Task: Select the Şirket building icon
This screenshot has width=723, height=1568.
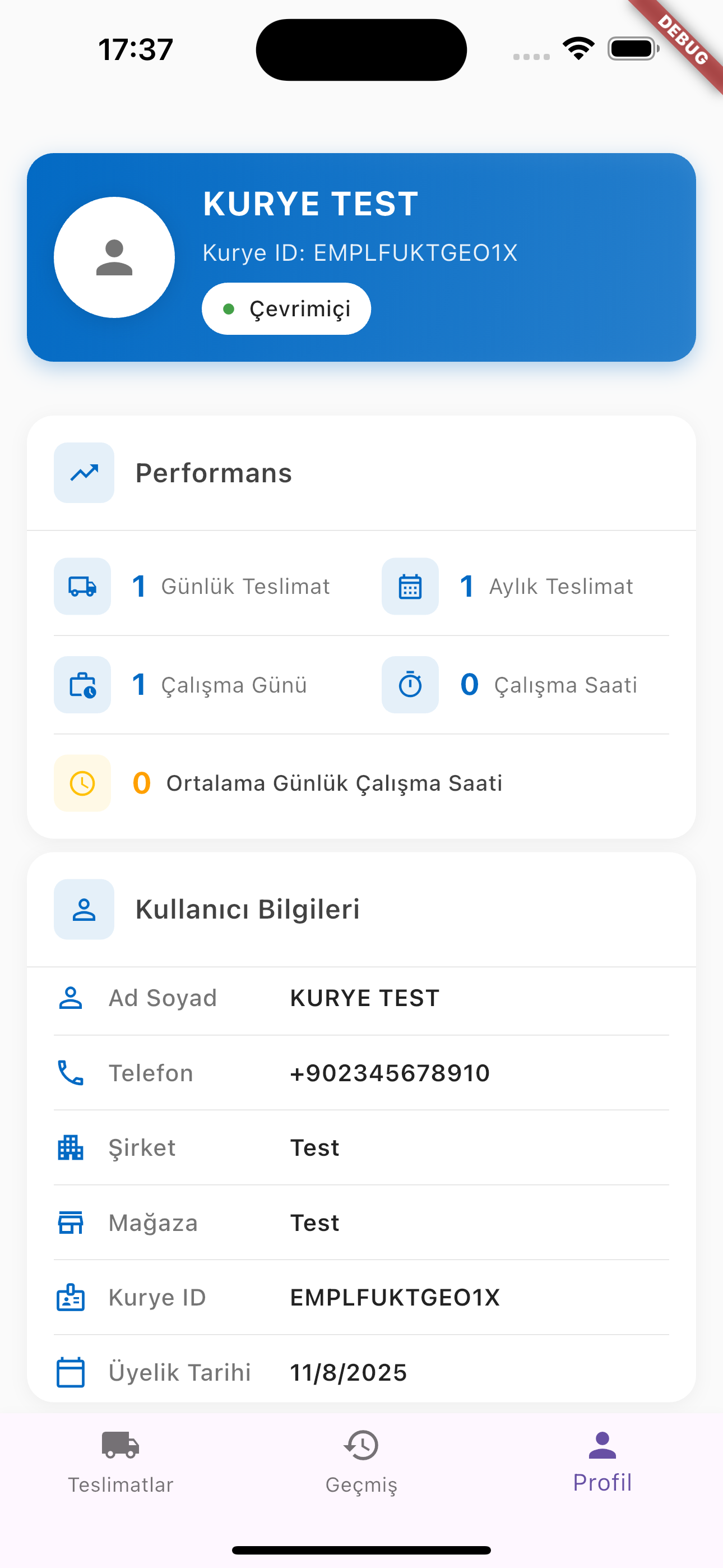Action: (x=71, y=1148)
